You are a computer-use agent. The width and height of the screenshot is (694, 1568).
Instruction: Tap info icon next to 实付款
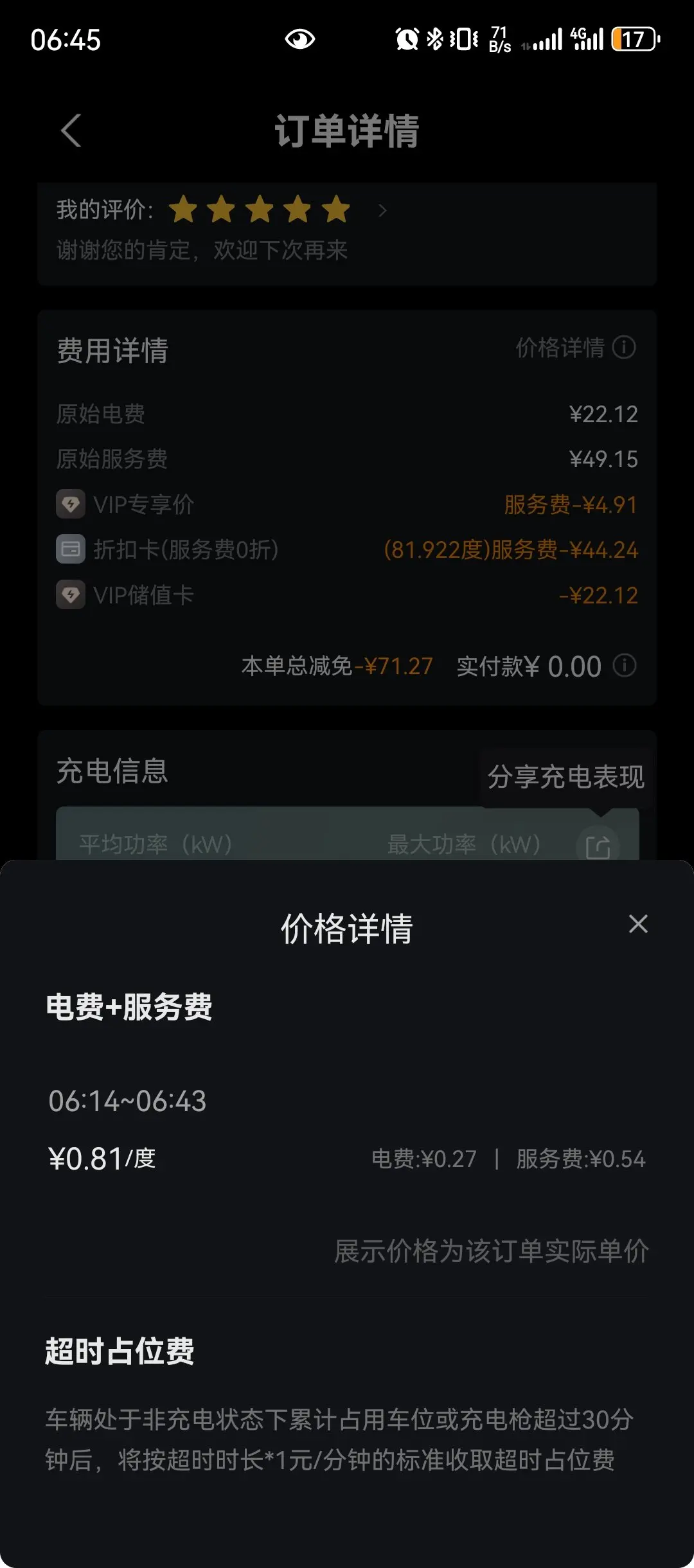[625, 665]
